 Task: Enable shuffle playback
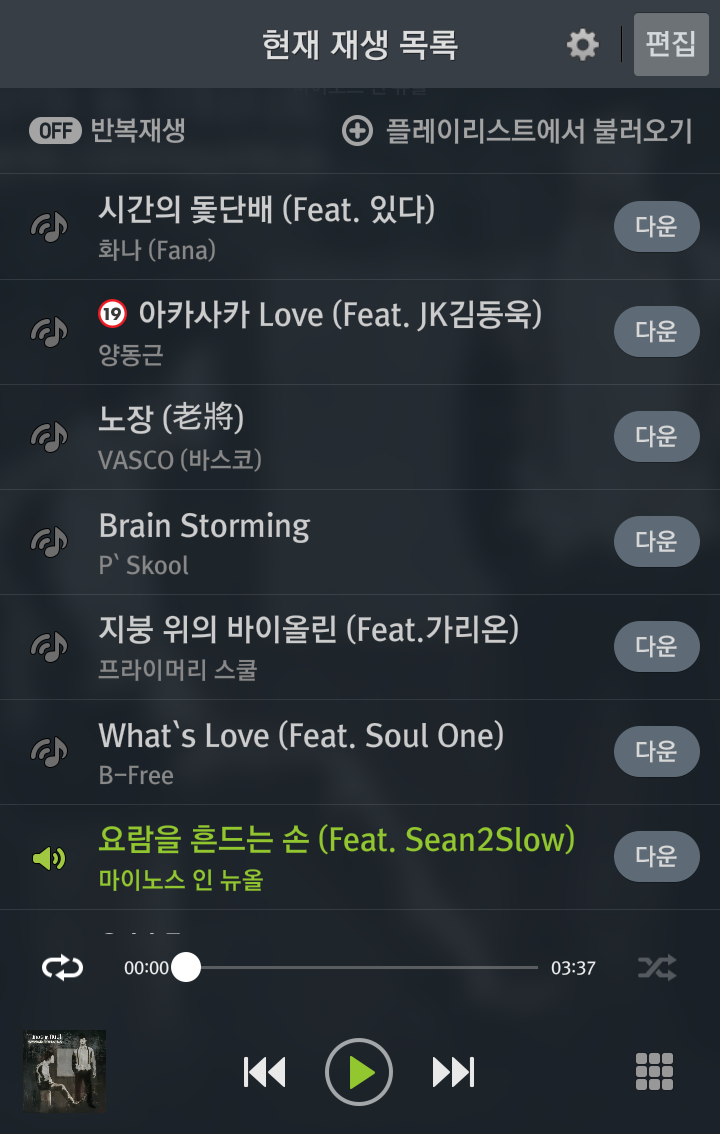(657, 967)
